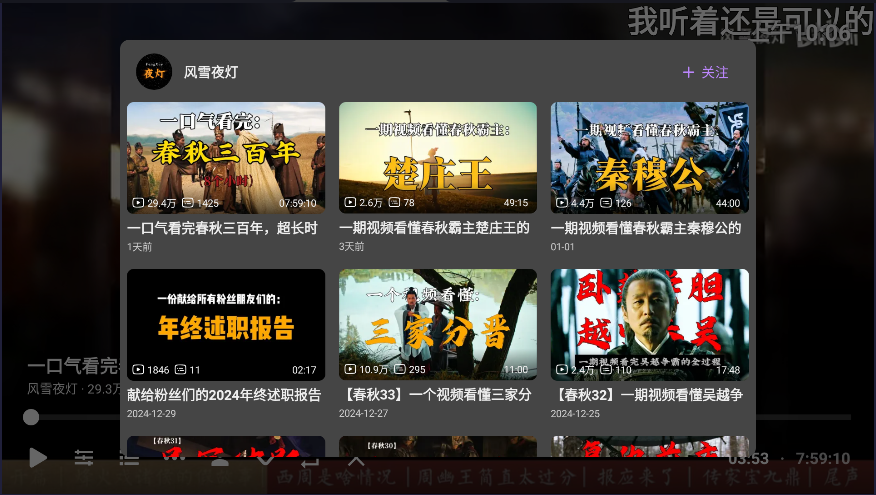Image resolution: width=876 pixels, height=495 pixels.
Task: Open the 风雪夜灯 channel avatar
Action: (153, 72)
